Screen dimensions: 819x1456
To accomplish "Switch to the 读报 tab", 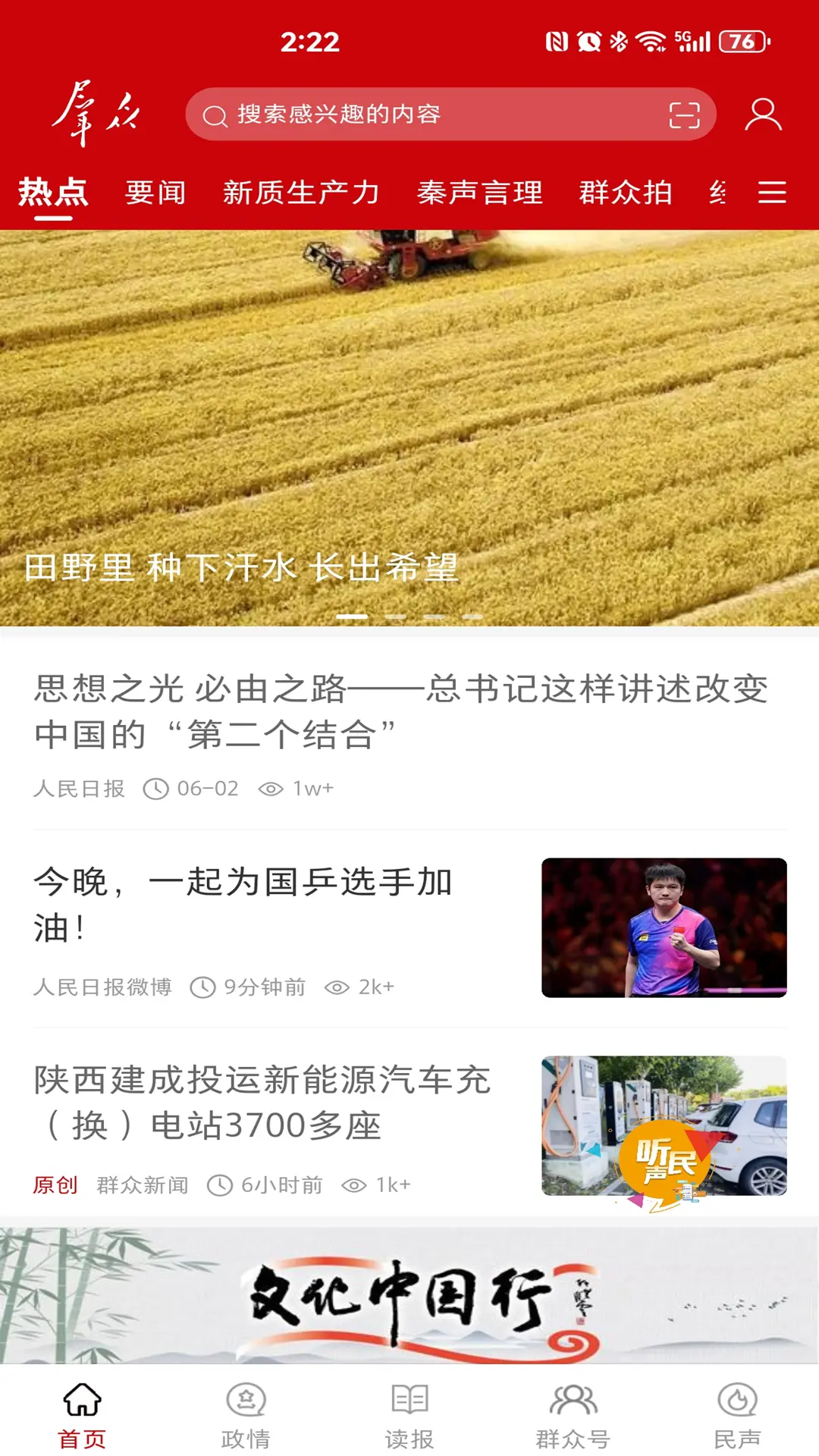I will tap(409, 1415).
